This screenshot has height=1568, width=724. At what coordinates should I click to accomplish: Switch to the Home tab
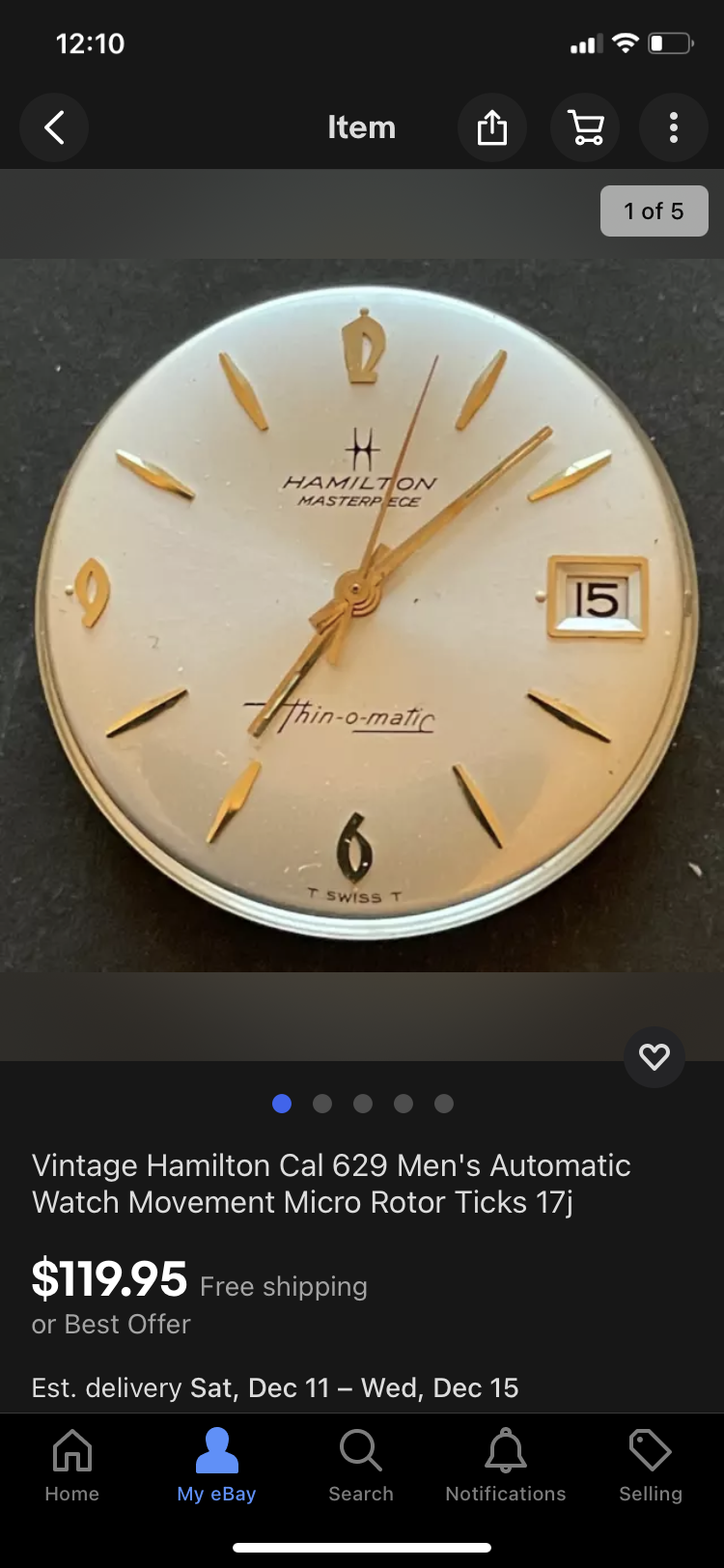(x=72, y=1465)
